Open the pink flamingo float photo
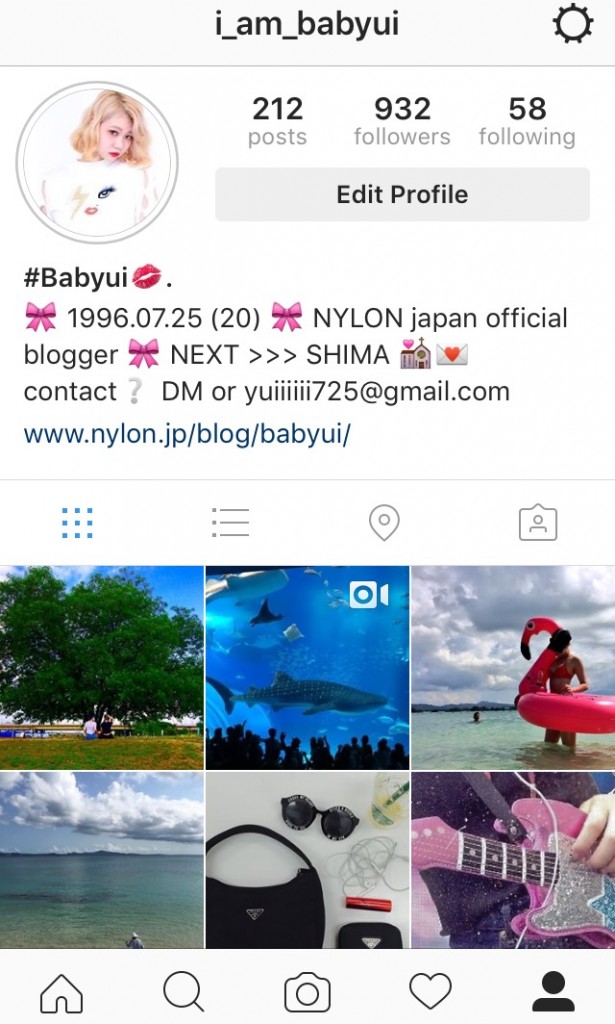The width and height of the screenshot is (615, 1024). pyautogui.click(x=513, y=667)
